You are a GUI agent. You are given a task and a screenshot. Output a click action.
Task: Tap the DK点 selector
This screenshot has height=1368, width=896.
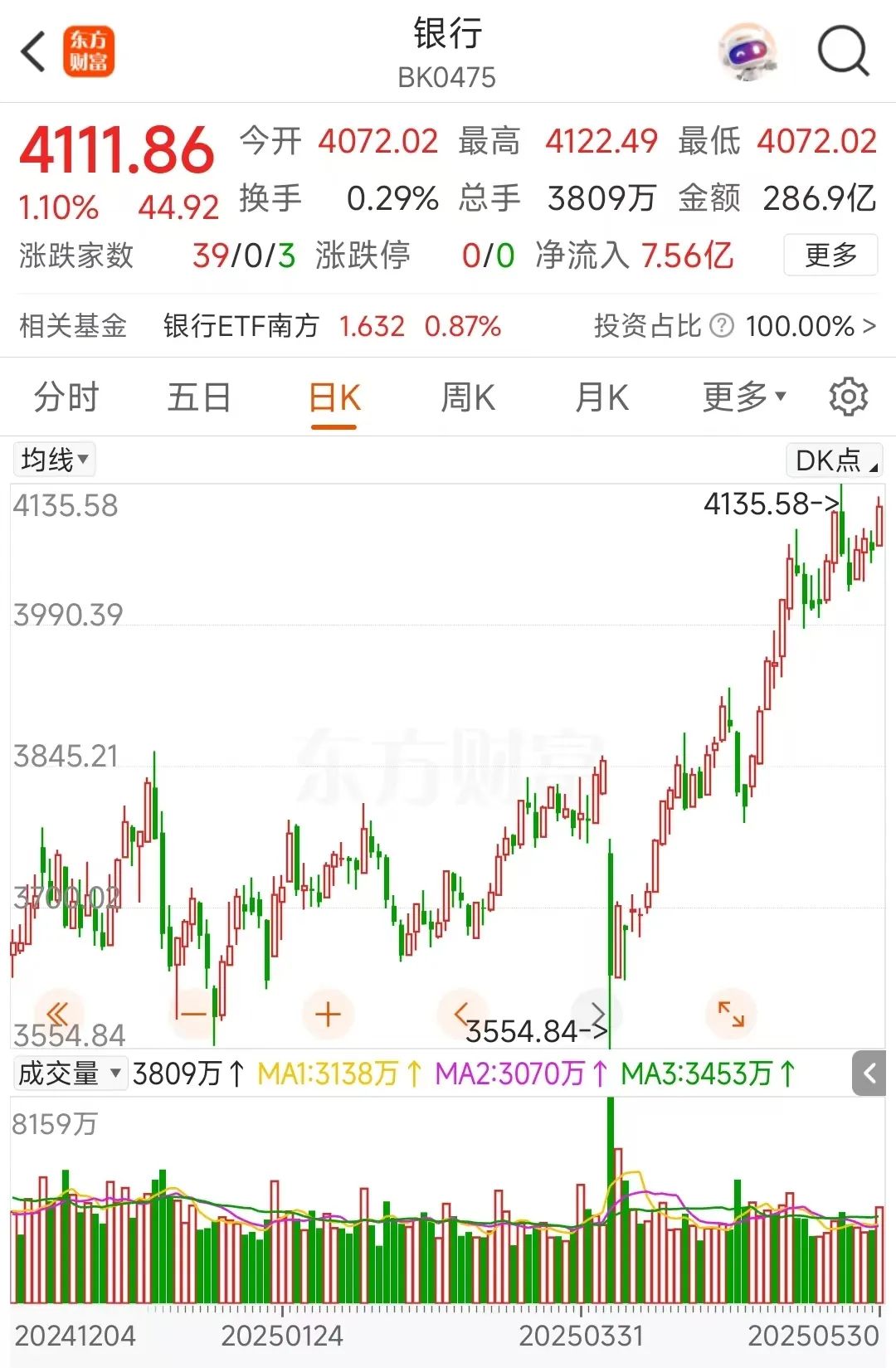pos(834,460)
